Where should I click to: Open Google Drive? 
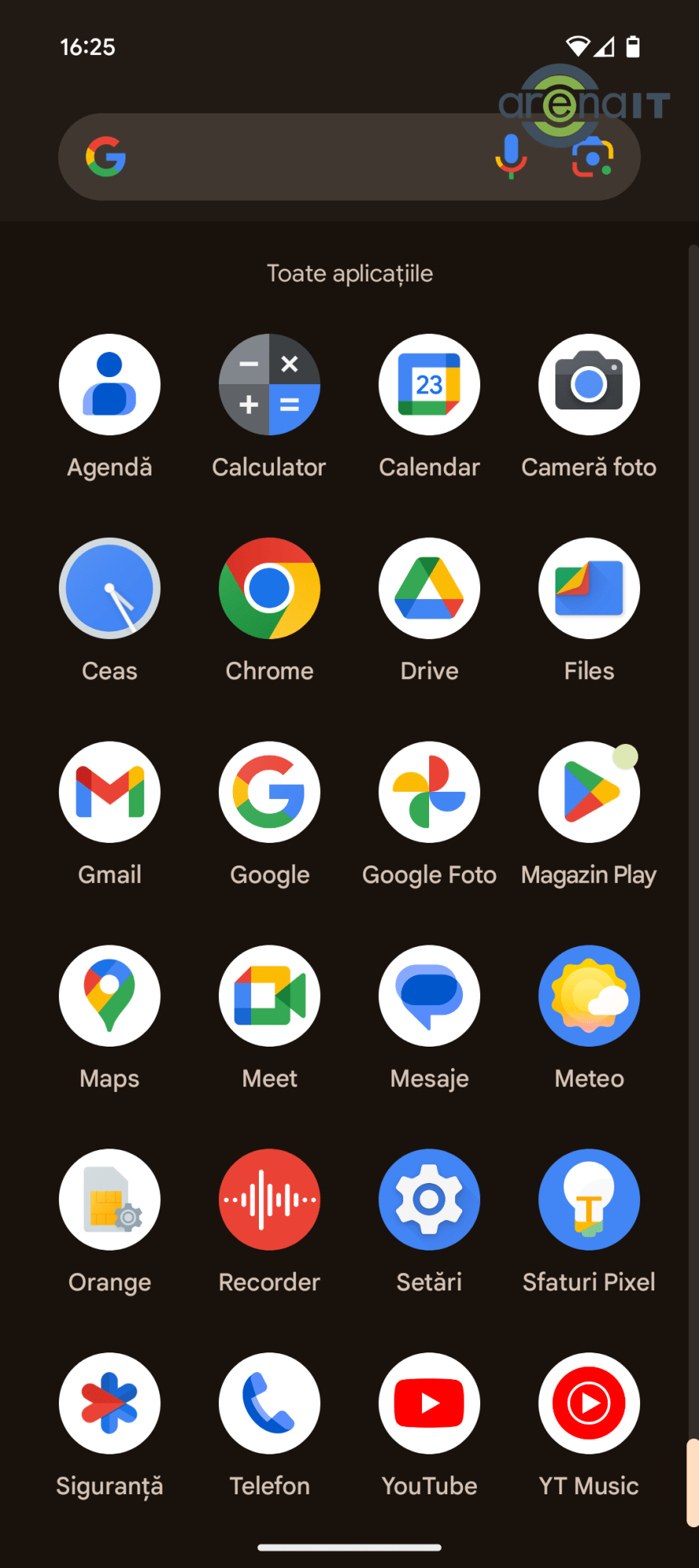[x=429, y=589]
